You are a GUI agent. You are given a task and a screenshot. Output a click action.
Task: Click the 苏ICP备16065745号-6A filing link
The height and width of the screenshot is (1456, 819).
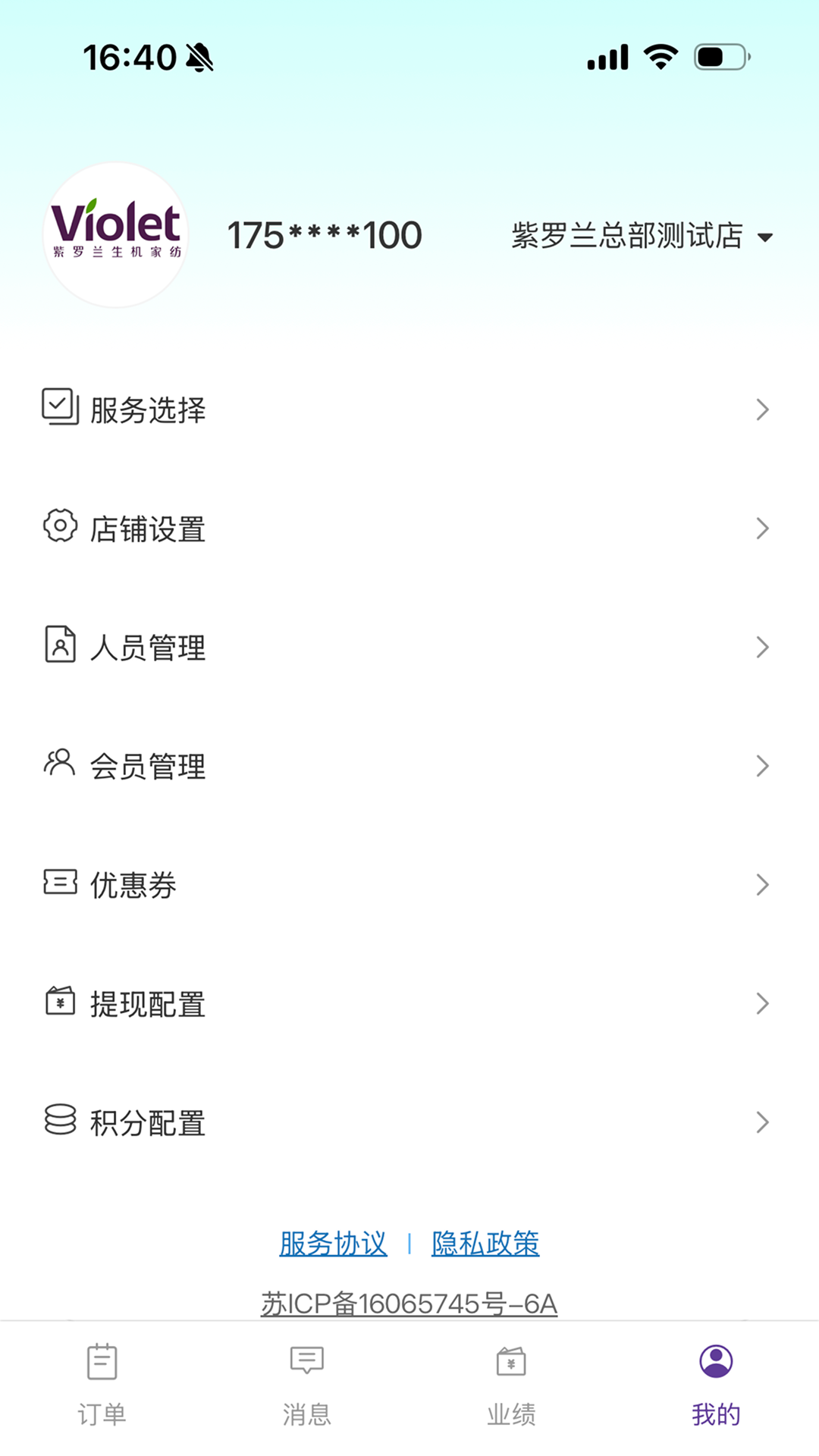(x=409, y=1304)
